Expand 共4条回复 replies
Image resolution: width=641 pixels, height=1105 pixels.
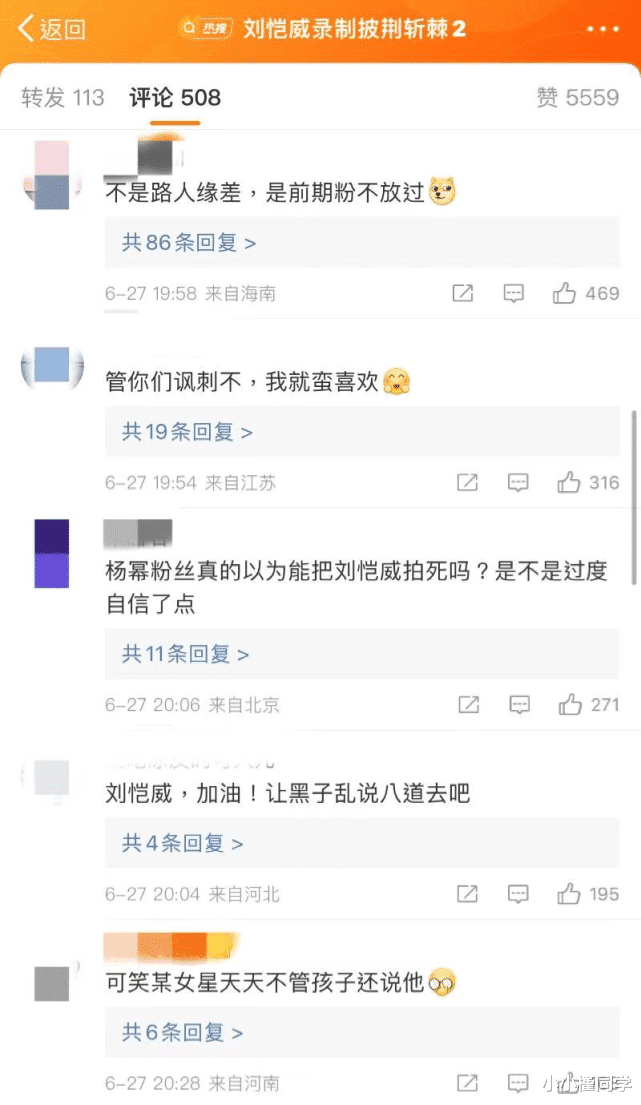click(x=182, y=843)
